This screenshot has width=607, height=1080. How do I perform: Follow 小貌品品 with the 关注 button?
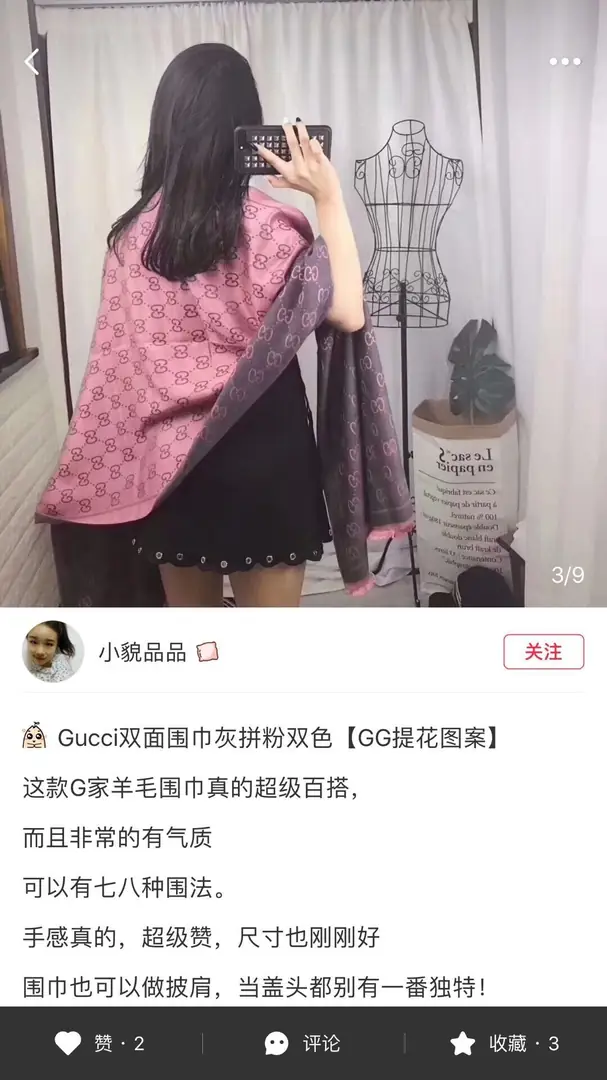(x=543, y=652)
